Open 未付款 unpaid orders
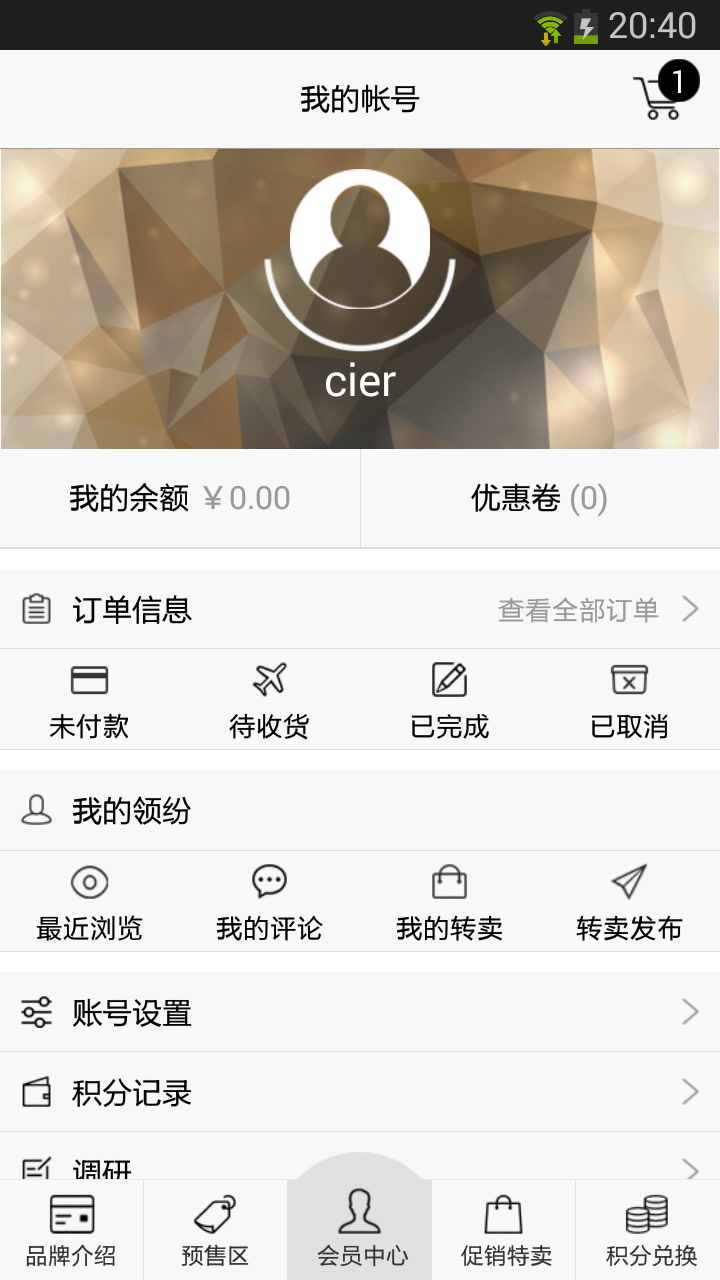 [90, 700]
